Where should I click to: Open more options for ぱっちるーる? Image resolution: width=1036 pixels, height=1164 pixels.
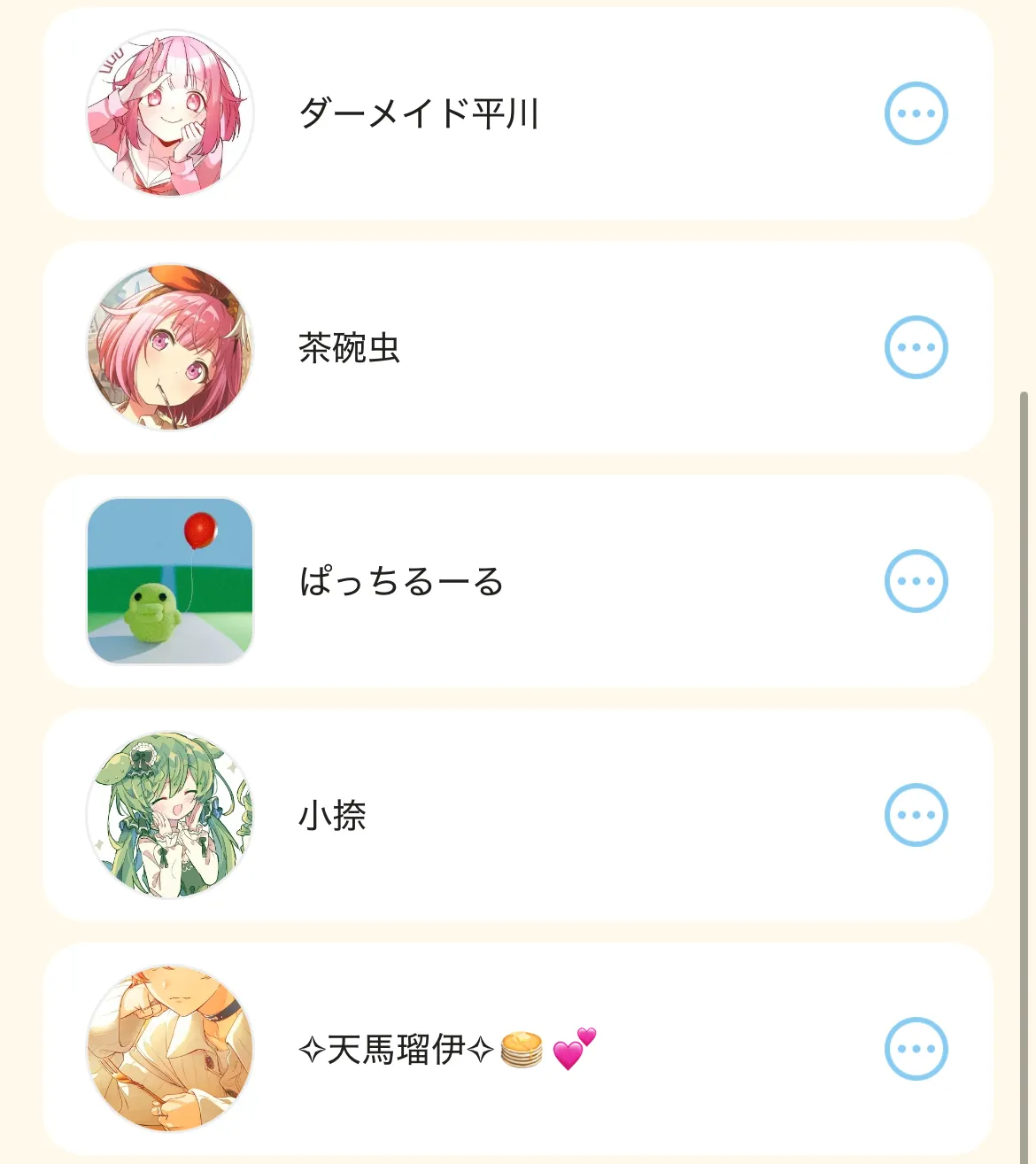click(916, 581)
